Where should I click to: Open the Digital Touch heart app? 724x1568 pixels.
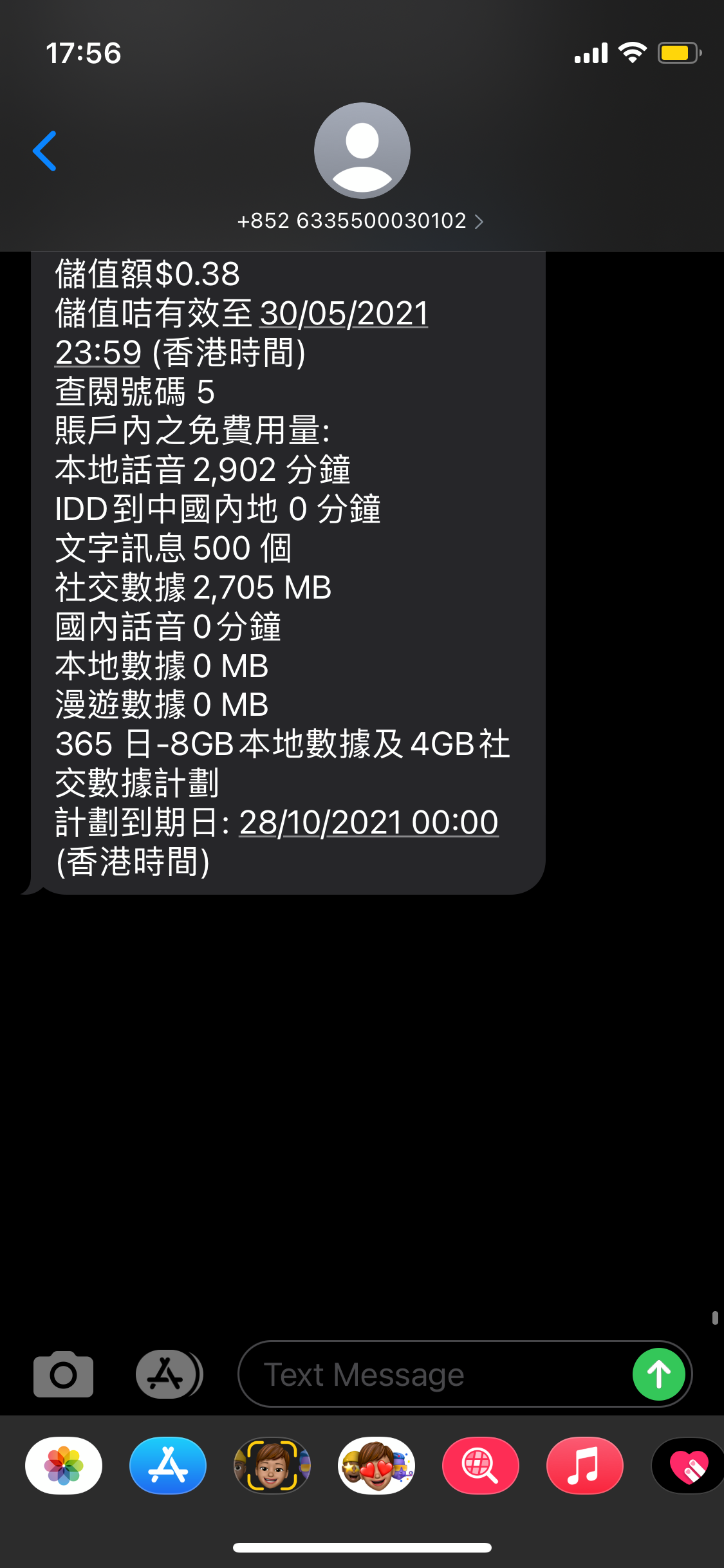click(x=687, y=1466)
